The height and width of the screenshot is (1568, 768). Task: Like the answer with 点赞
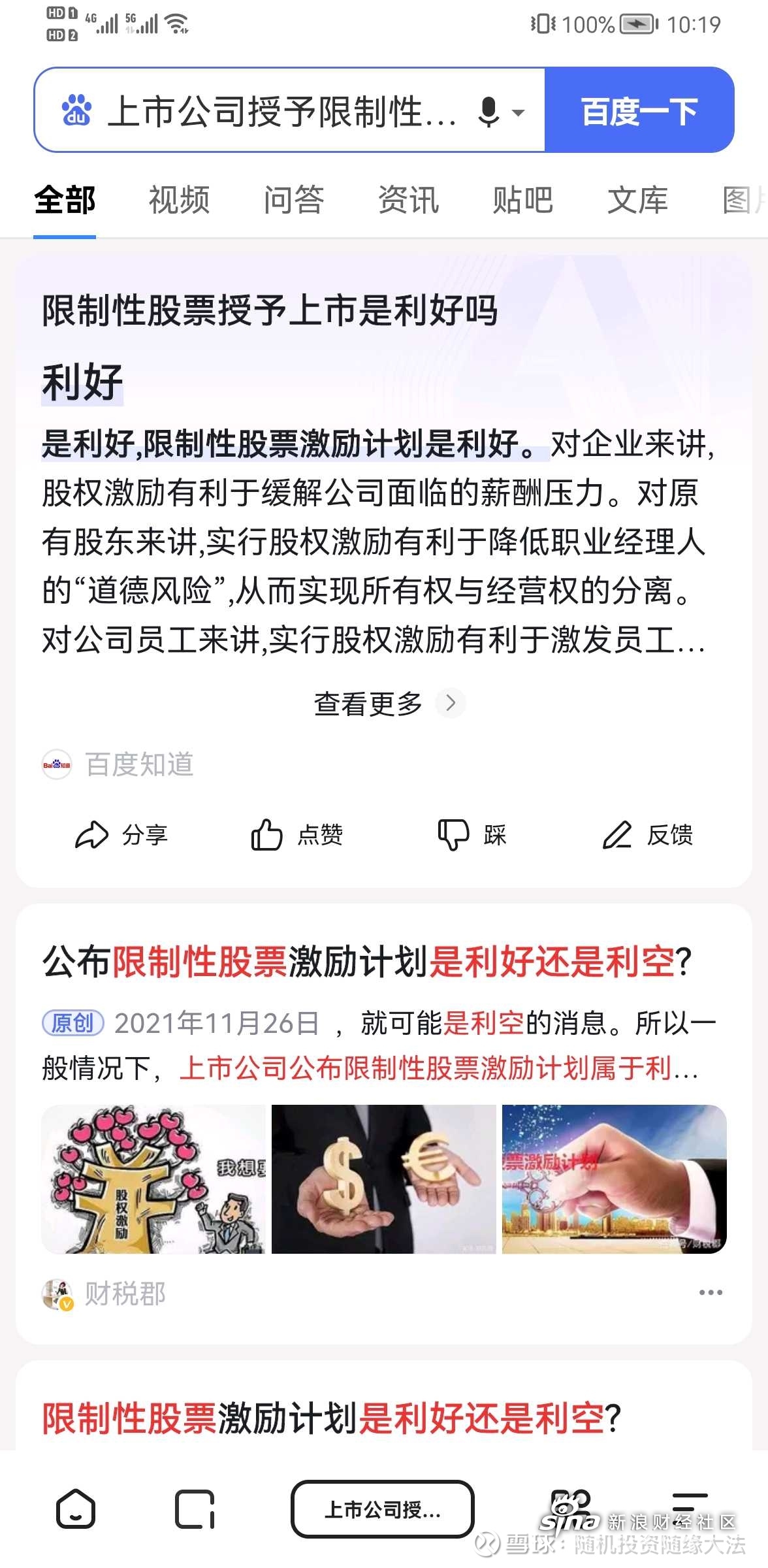[x=297, y=835]
